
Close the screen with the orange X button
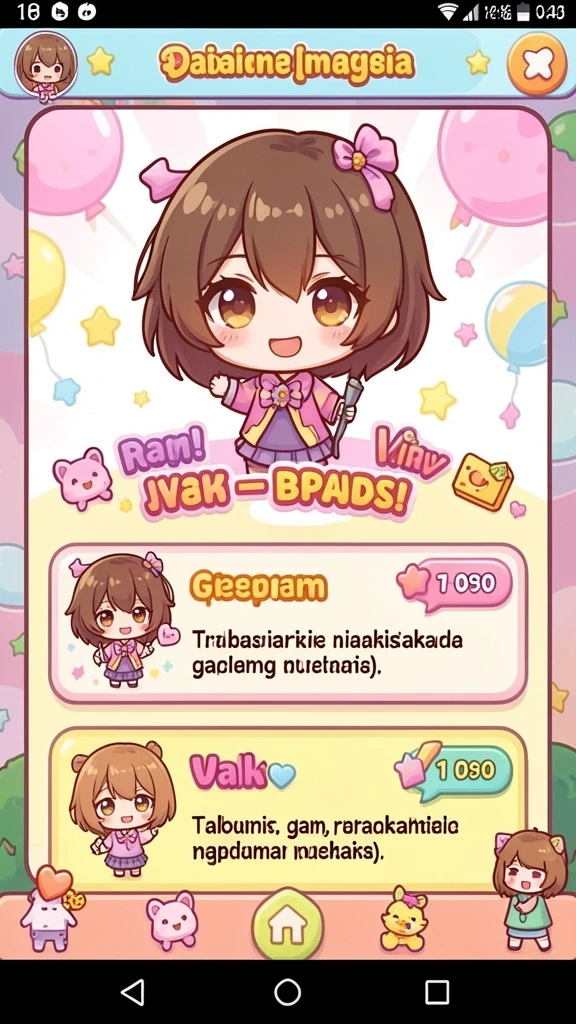pos(537,63)
